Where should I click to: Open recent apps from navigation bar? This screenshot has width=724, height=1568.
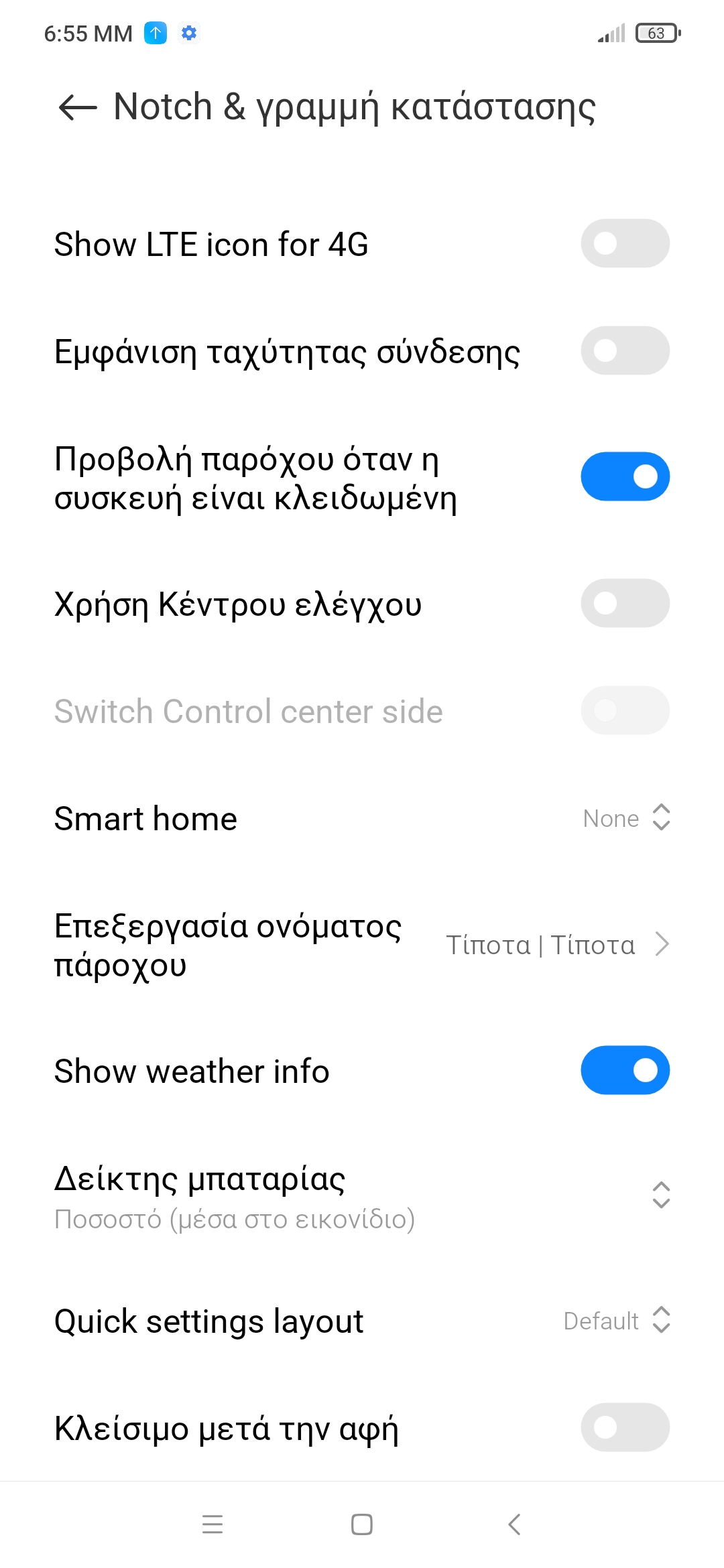[213, 1524]
